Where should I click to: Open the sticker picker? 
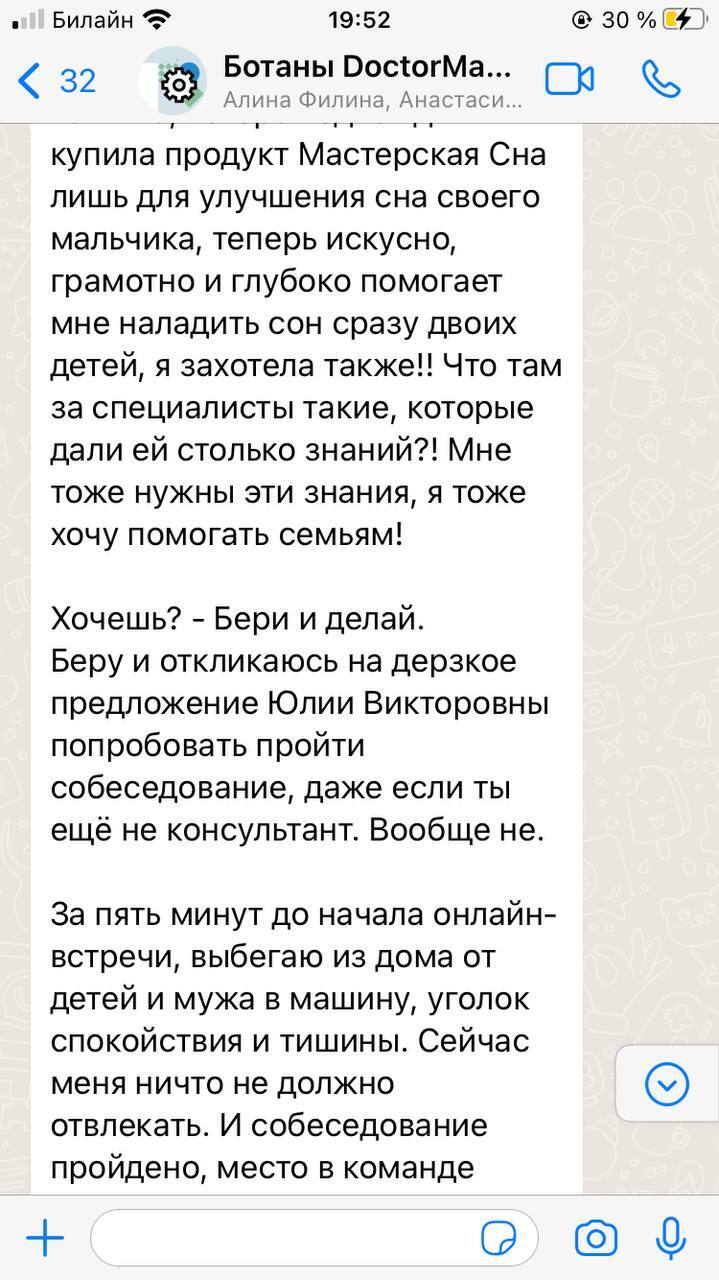[x=498, y=1239]
